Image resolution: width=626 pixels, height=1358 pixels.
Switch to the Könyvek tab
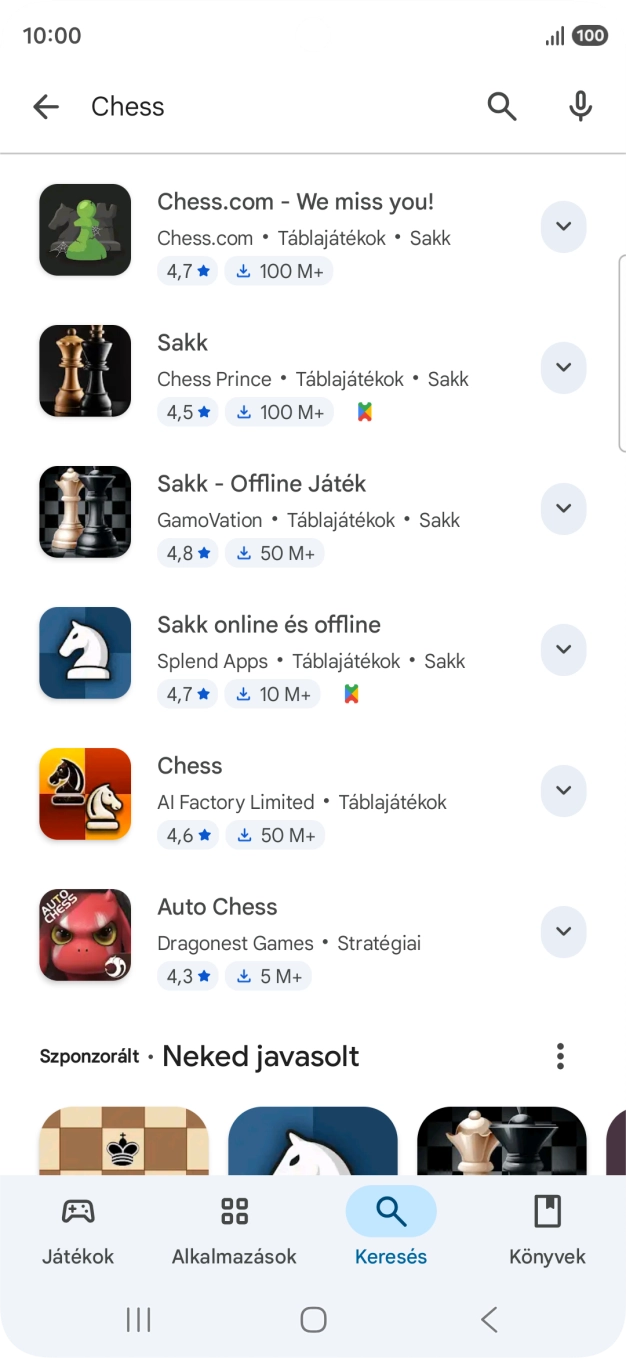(x=547, y=1230)
